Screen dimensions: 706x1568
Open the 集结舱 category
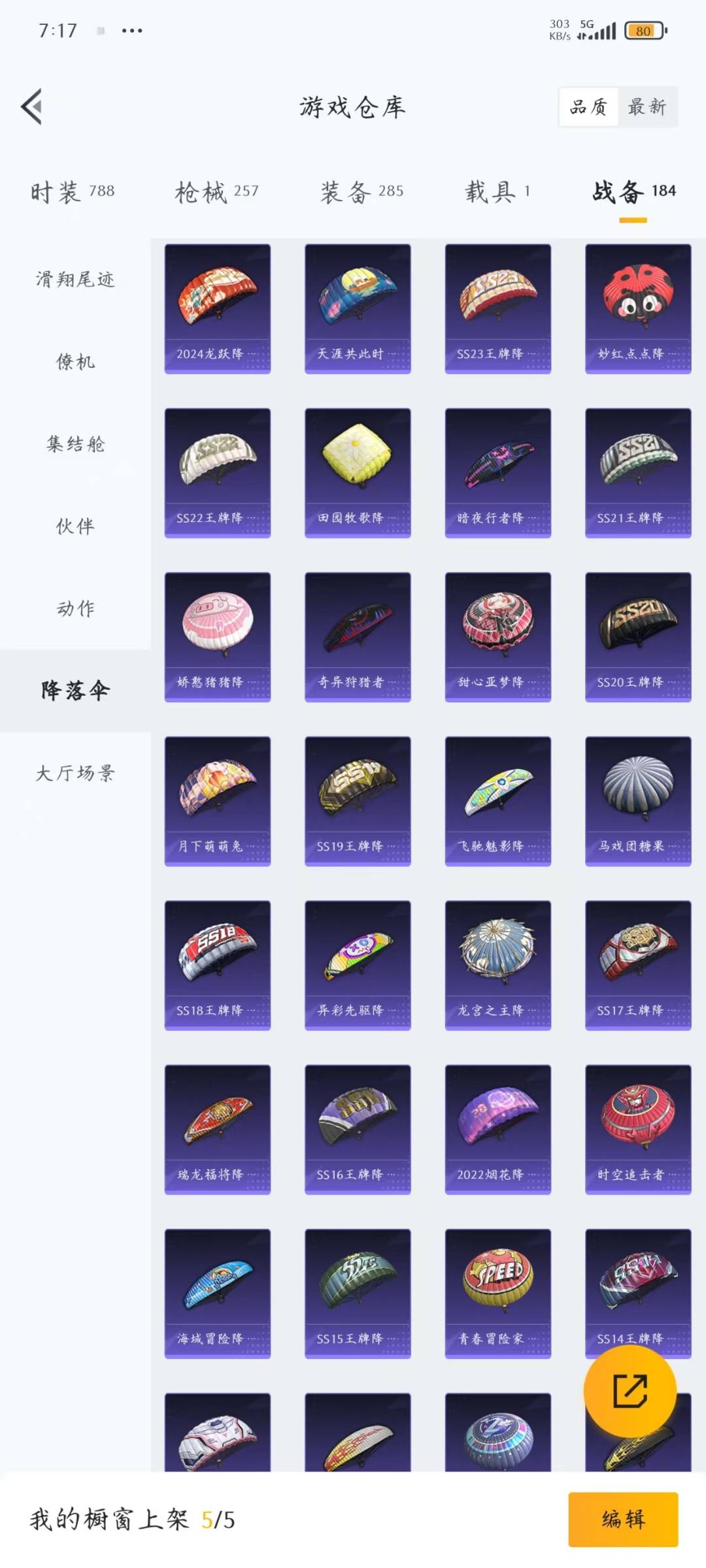click(x=75, y=444)
